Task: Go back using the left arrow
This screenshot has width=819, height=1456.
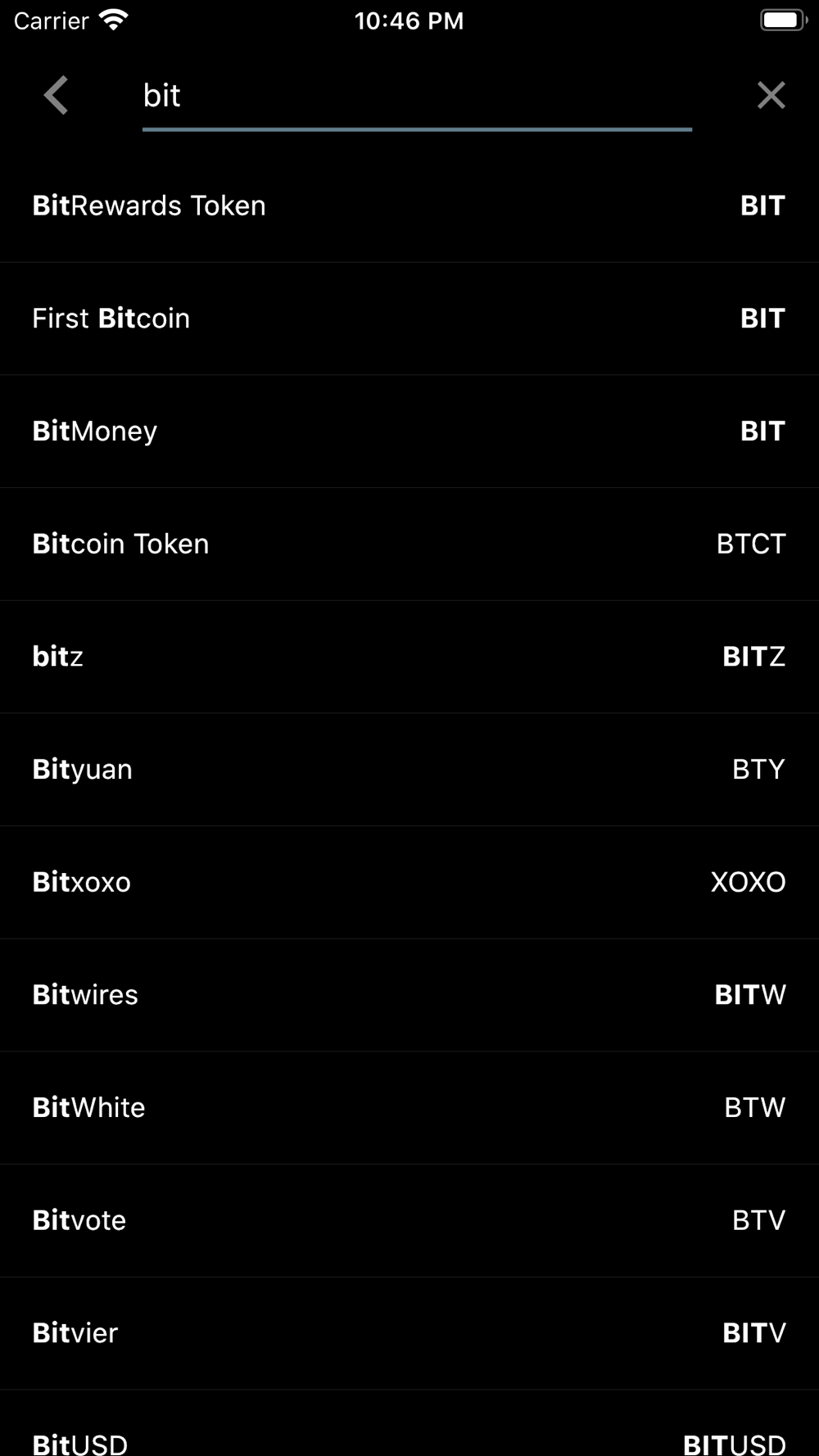Action: click(x=56, y=96)
